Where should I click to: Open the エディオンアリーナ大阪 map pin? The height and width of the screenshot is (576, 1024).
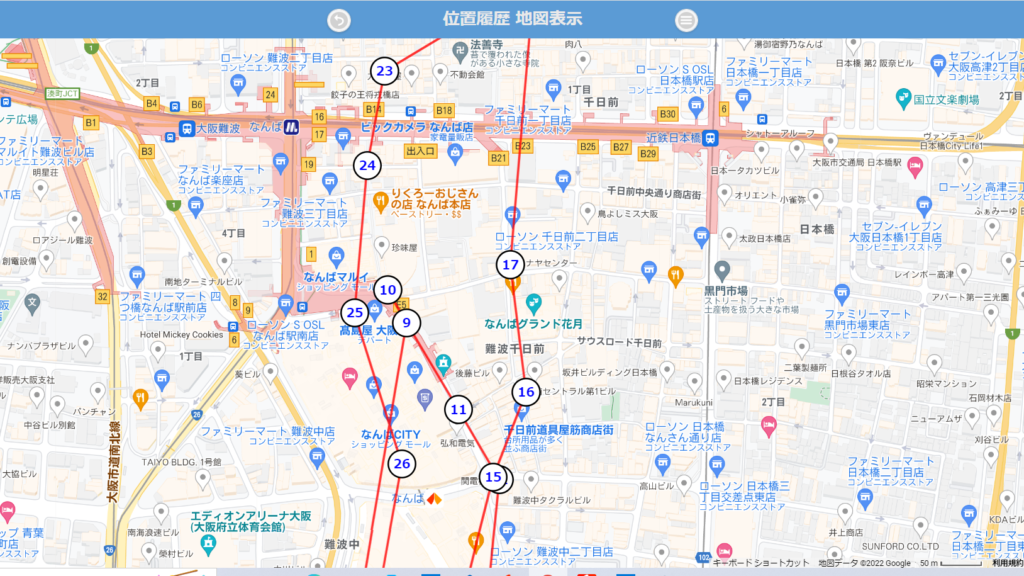point(207,546)
